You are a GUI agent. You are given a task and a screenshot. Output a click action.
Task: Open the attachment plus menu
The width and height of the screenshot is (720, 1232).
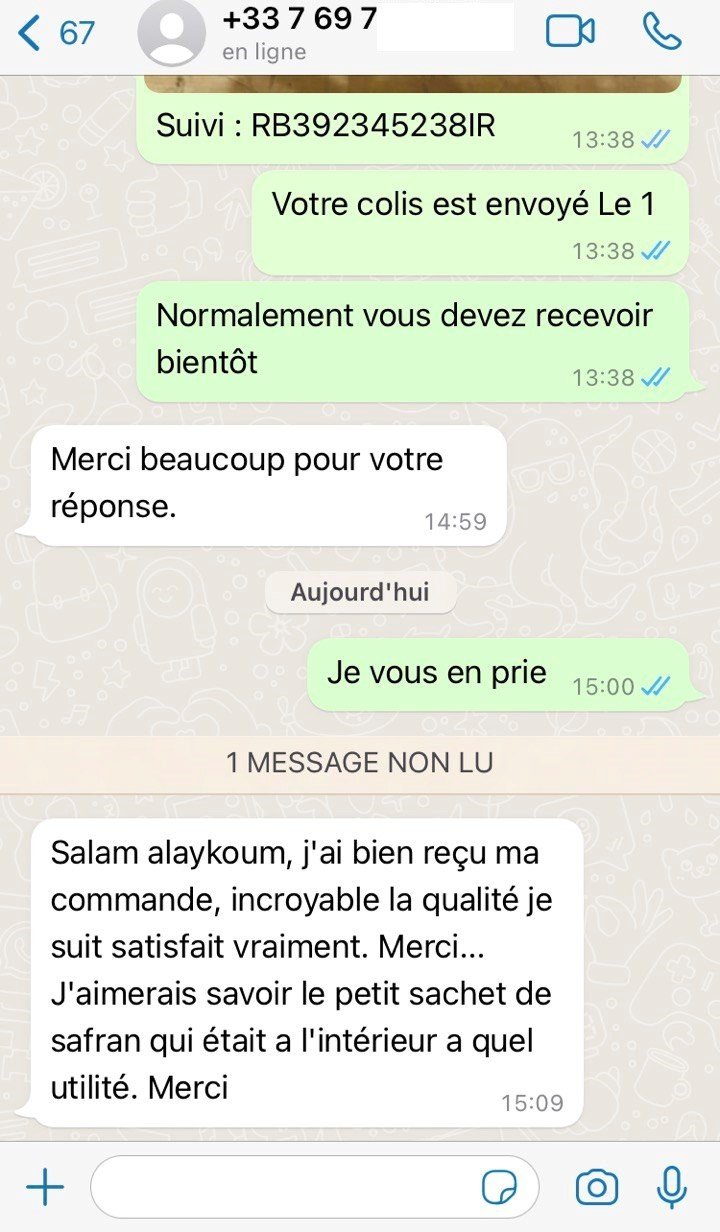pos(45,1188)
